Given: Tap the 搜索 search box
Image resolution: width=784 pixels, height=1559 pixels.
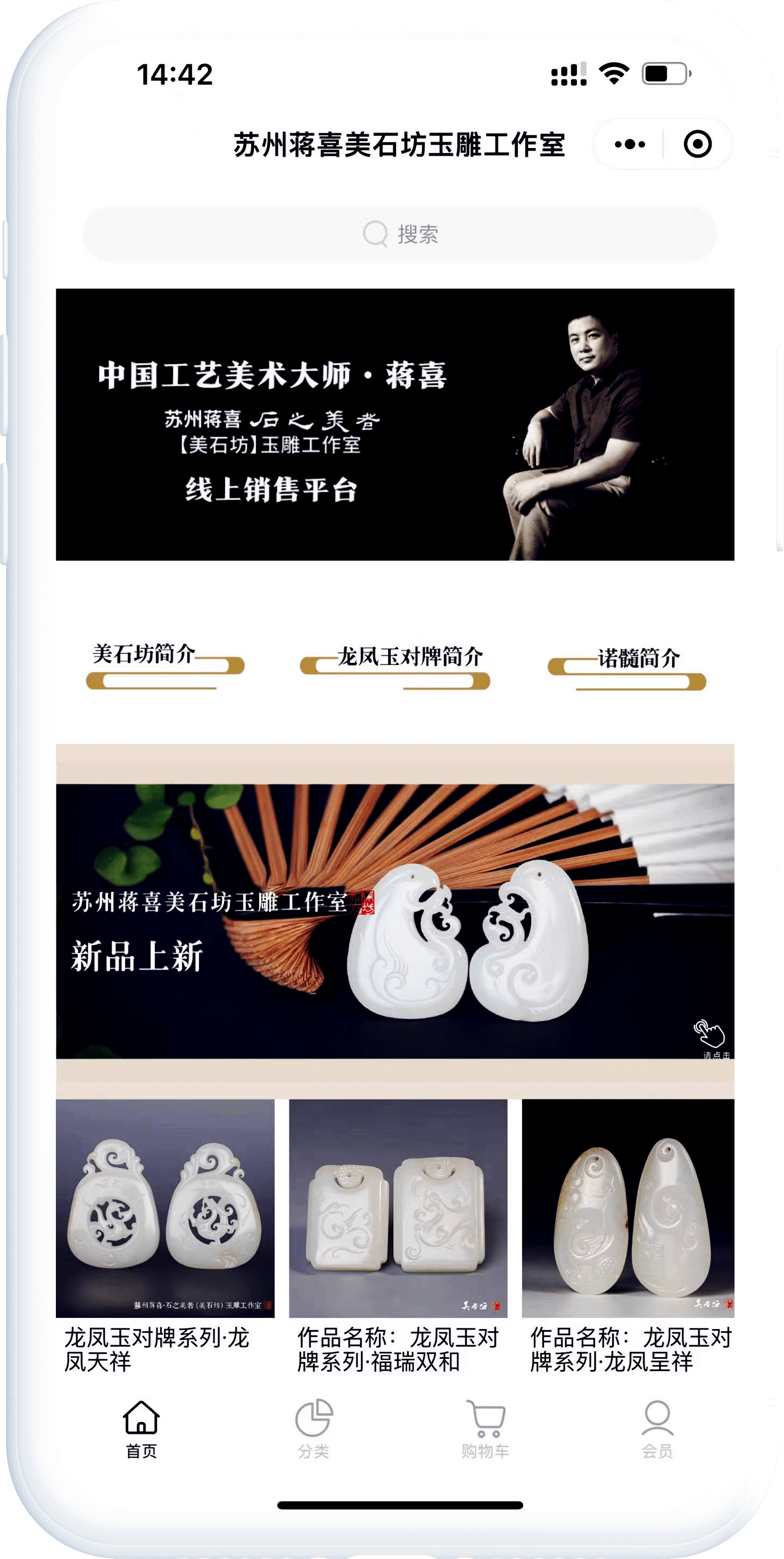Looking at the screenshot, I should (x=399, y=234).
